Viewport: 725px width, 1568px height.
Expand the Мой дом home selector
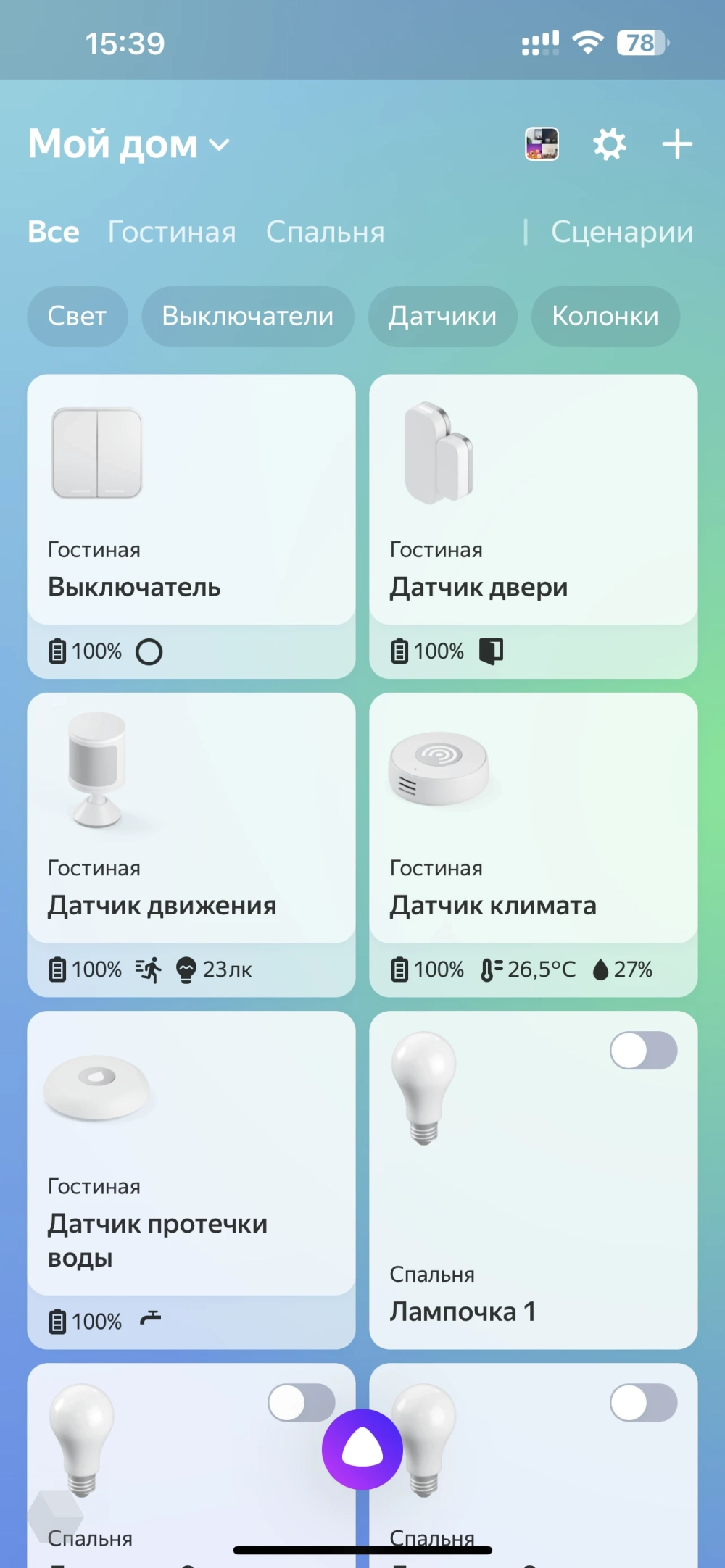coord(129,144)
